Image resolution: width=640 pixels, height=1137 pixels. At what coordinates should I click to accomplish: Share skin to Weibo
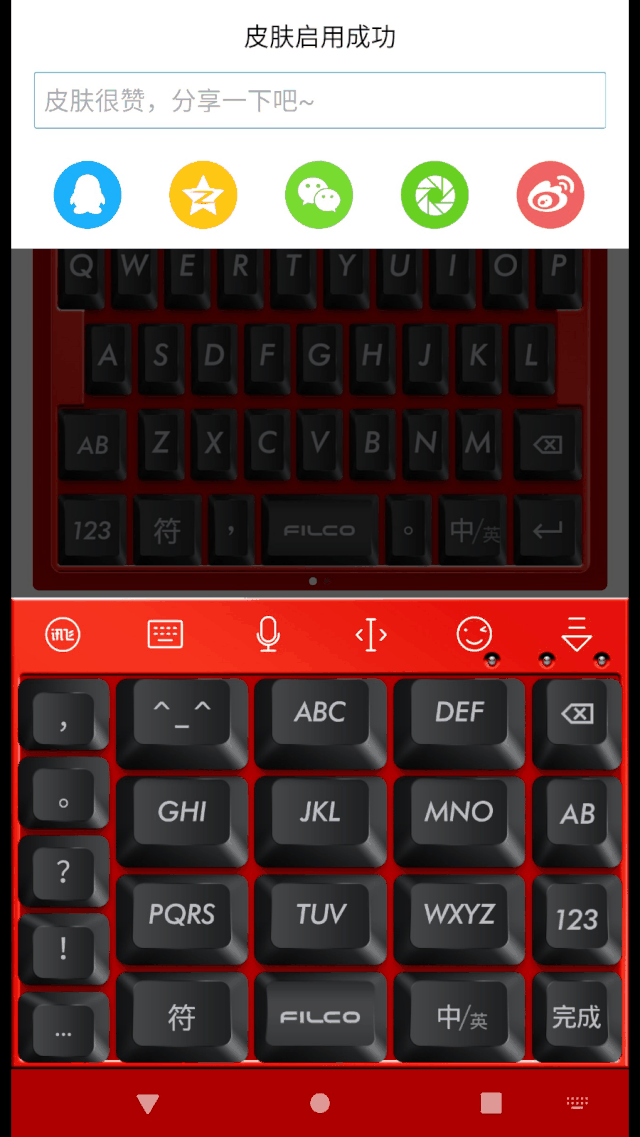click(550, 195)
